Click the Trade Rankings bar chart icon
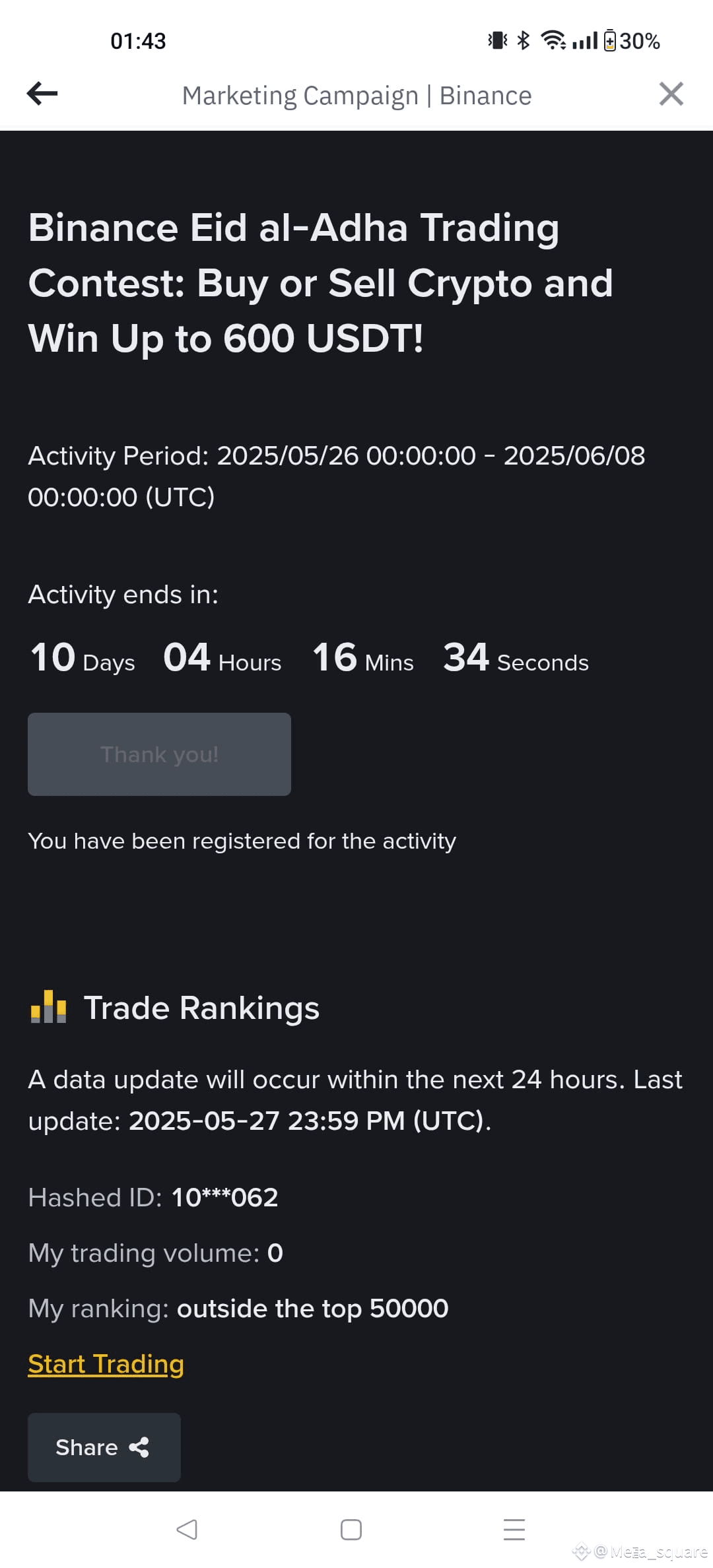This screenshot has width=713, height=1568. 48,1007
